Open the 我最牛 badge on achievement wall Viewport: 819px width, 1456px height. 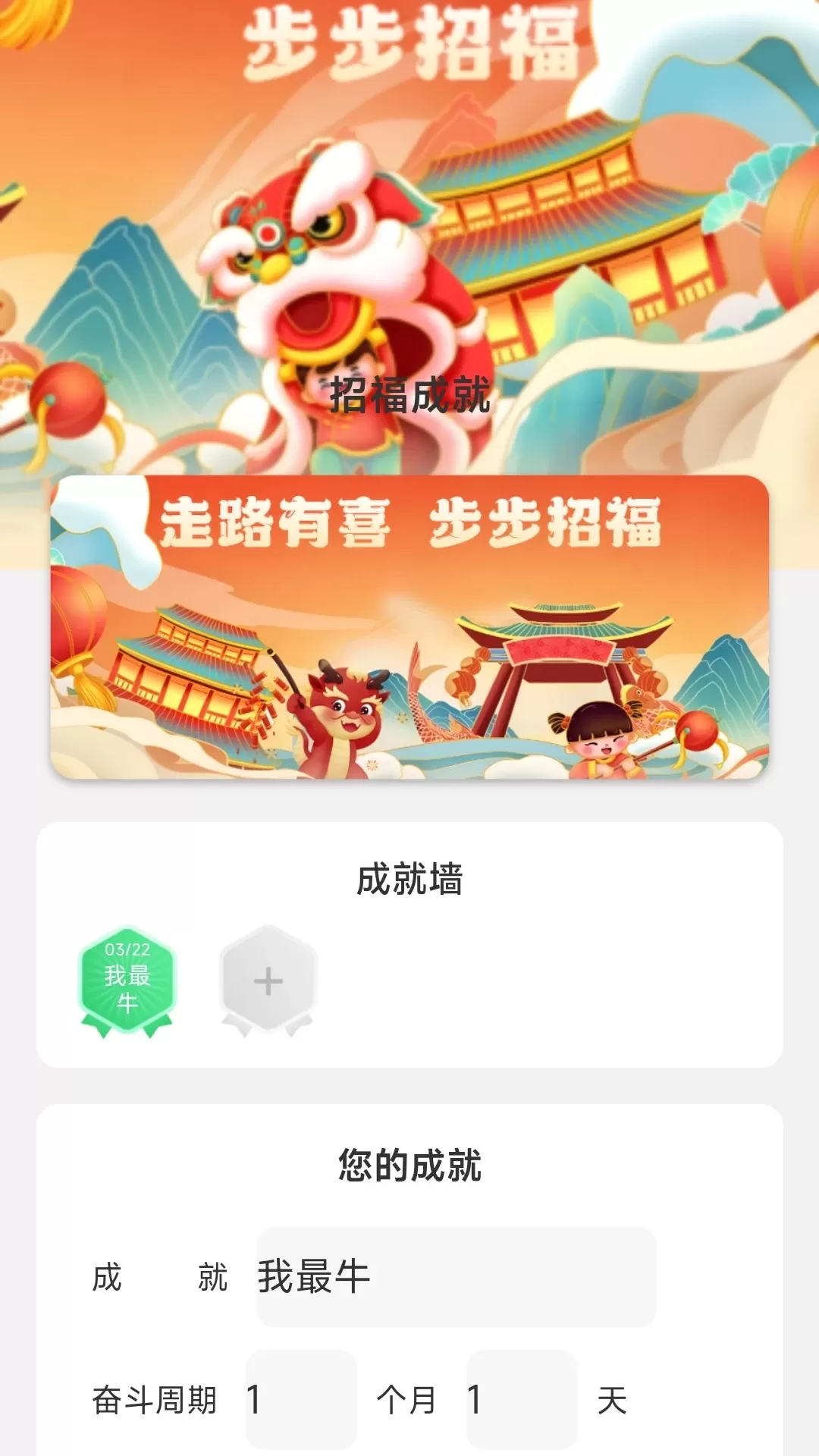pos(127,981)
